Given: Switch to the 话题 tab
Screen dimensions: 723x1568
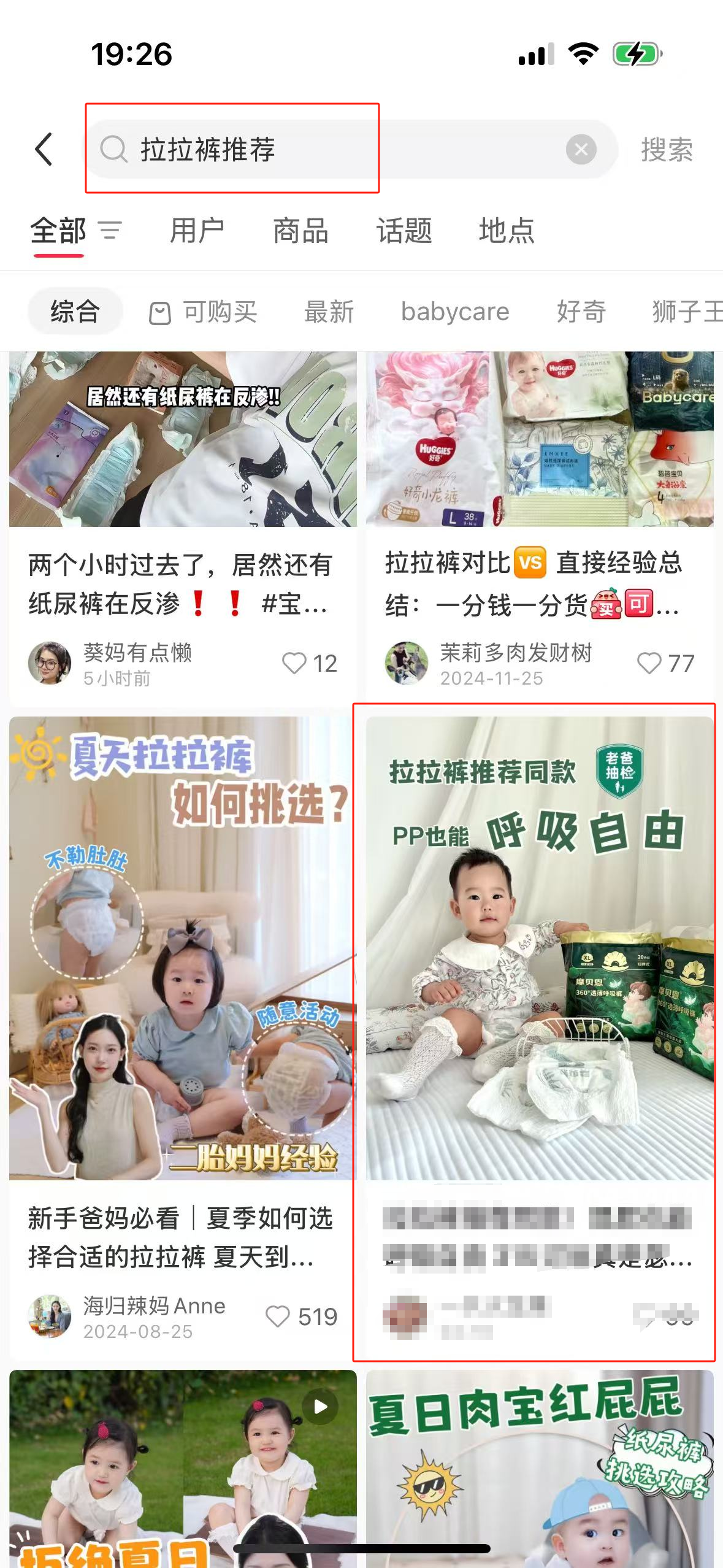Looking at the screenshot, I should 404,231.
